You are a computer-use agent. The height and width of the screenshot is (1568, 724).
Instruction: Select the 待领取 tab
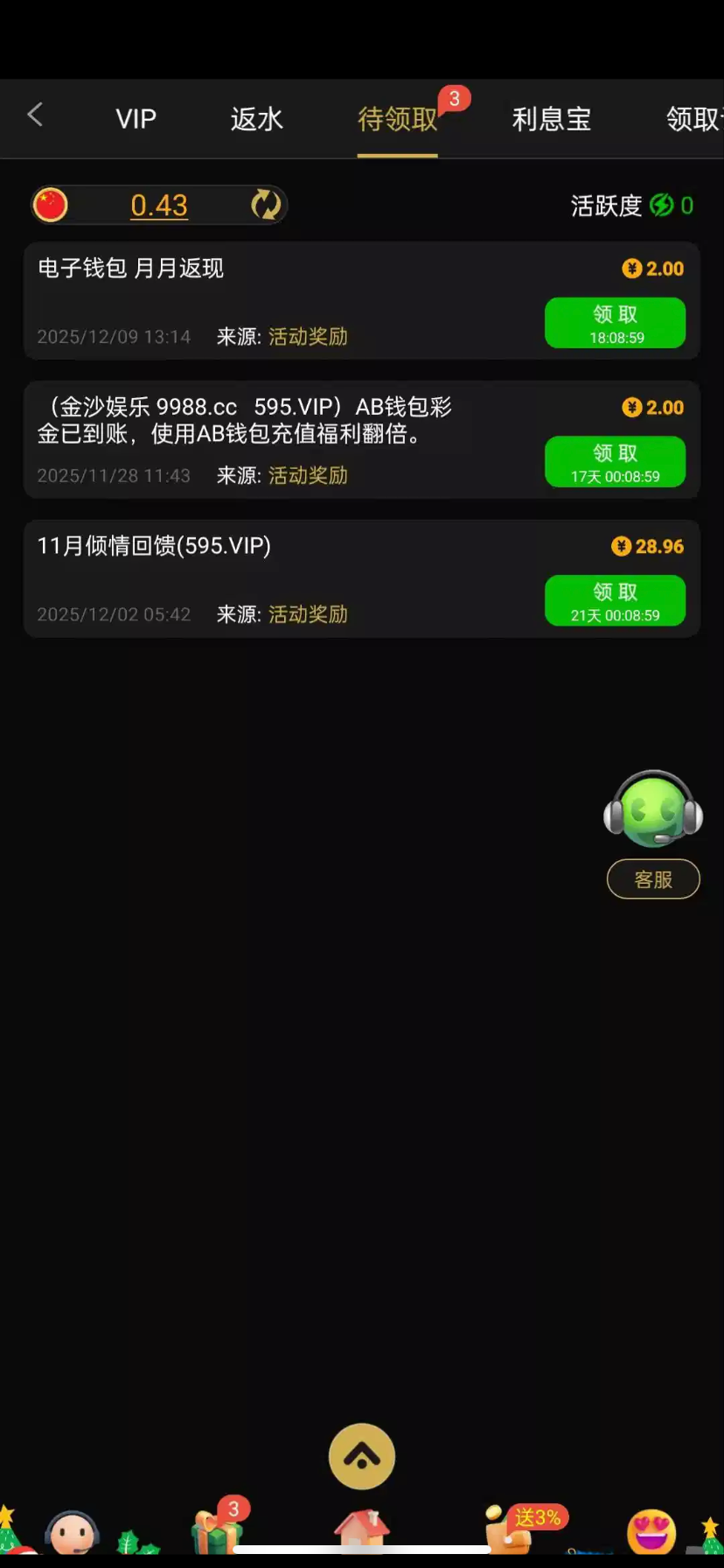pyautogui.click(x=397, y=119)
